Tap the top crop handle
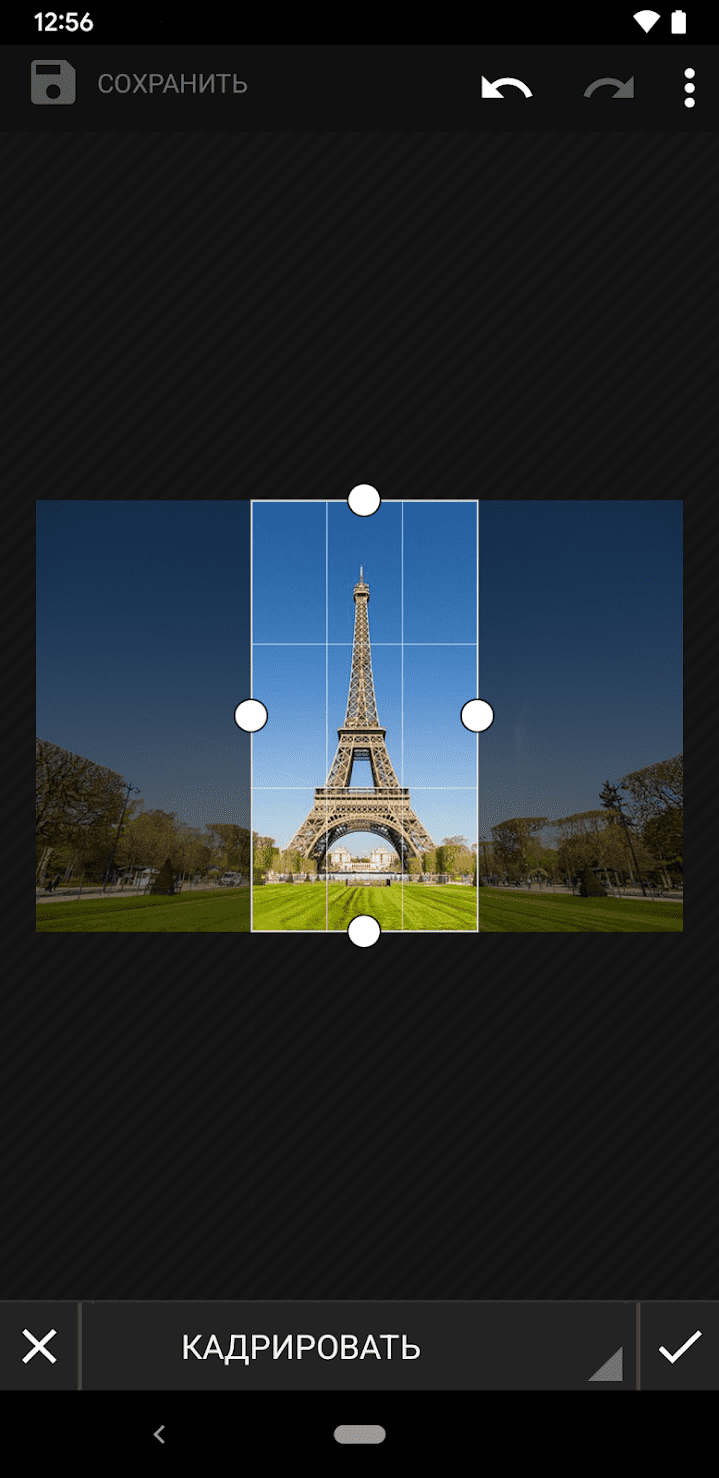Viewport: 719px width, 1478px height. (364, 500)
